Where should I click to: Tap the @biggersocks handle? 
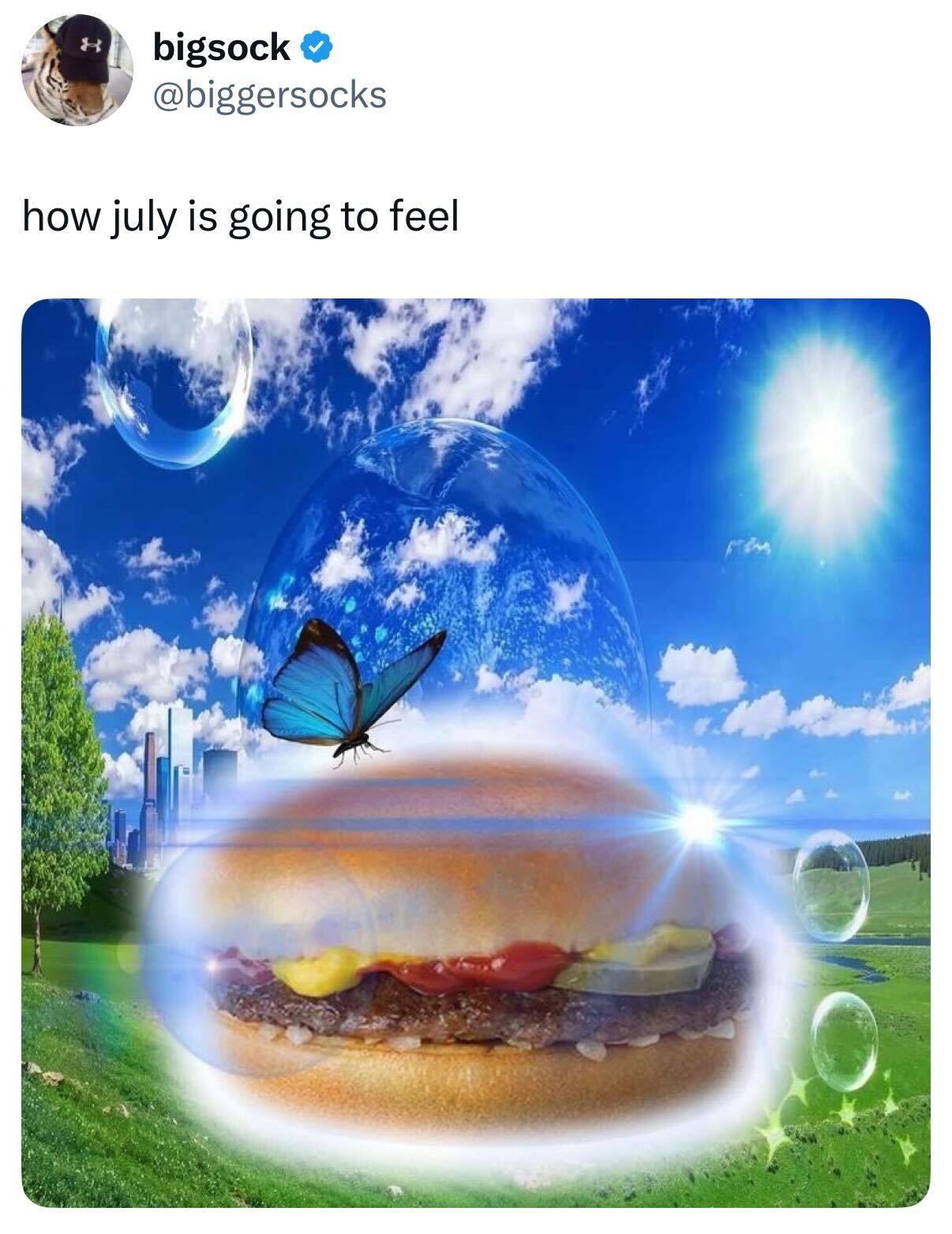coord(270,96)
